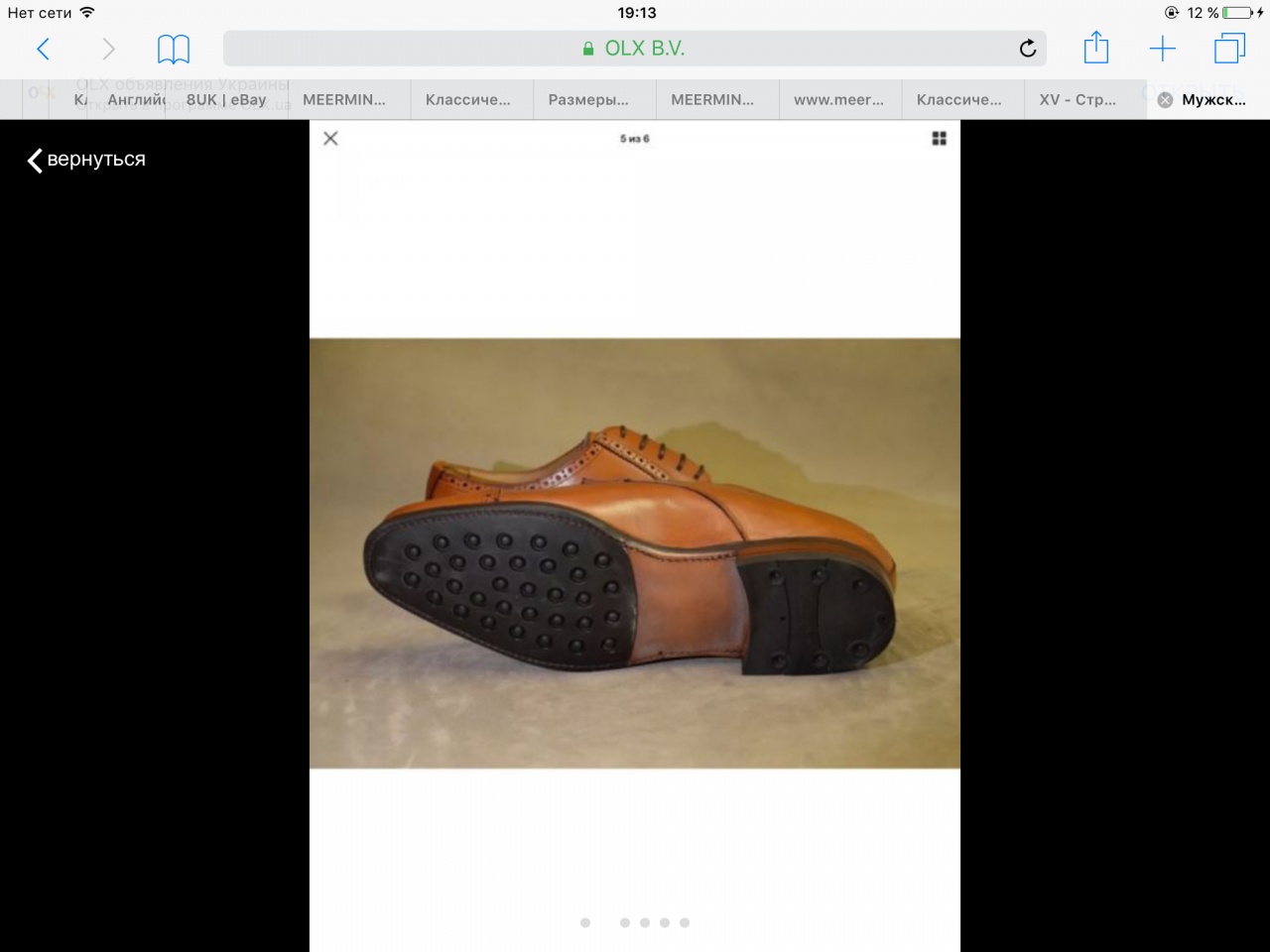Go back to the previous page in Safari
The width and height of the screenshot is (1270, 952).
click(x=43, y=49)
